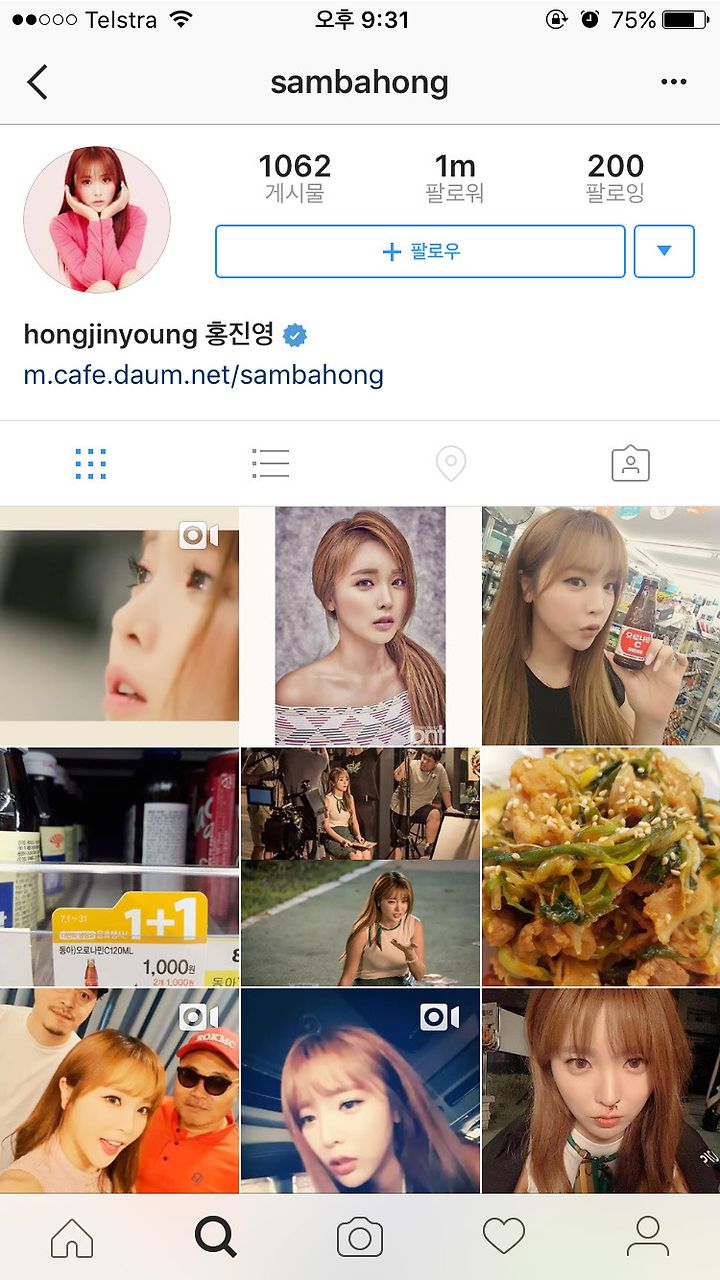The height and width of the screenshot is (1280, 720).
Task: Open the spicy noodle food photo
Action: [601, 867]
